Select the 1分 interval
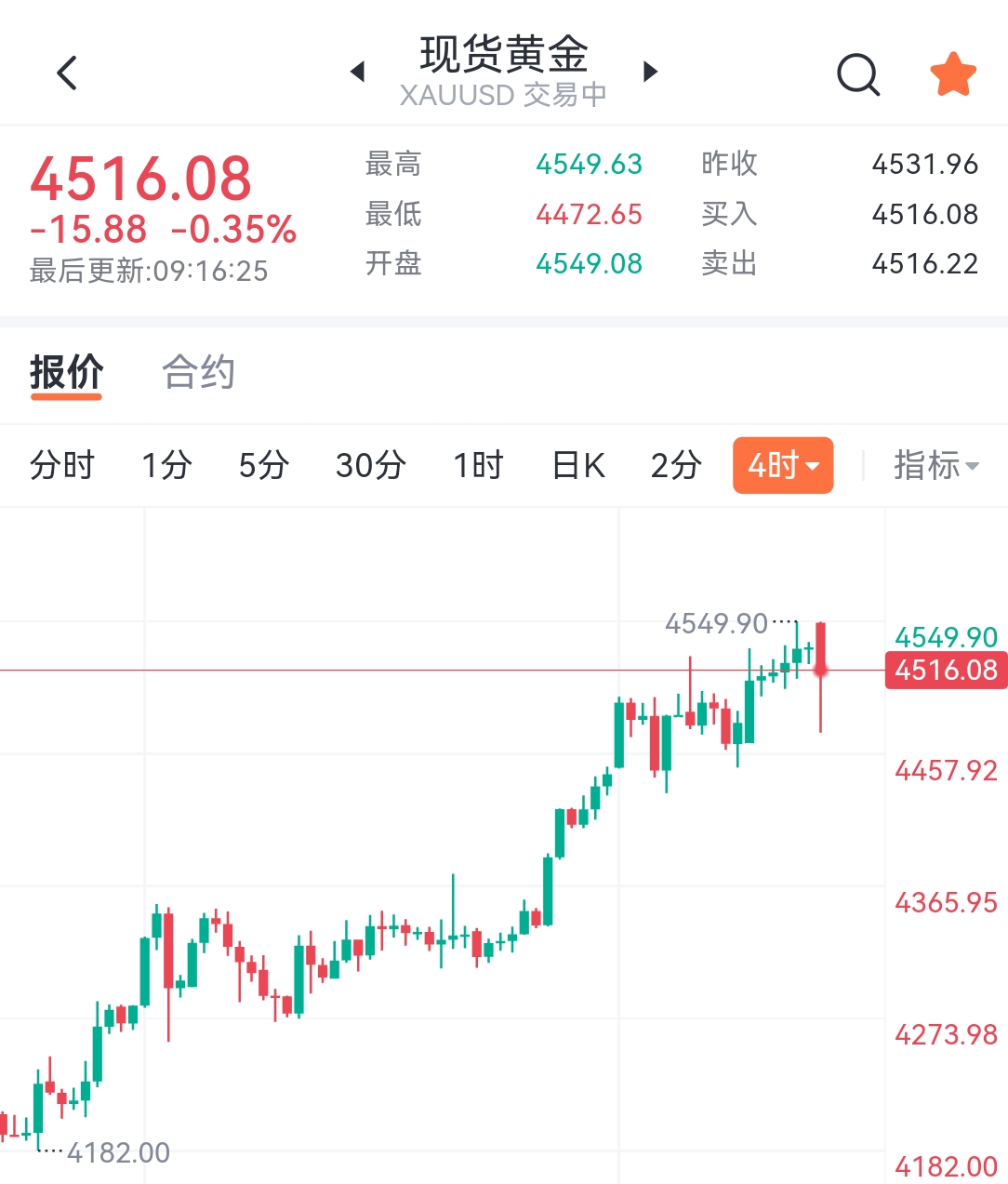This screenshot has height=1184, width=1008. pos(166,465)
